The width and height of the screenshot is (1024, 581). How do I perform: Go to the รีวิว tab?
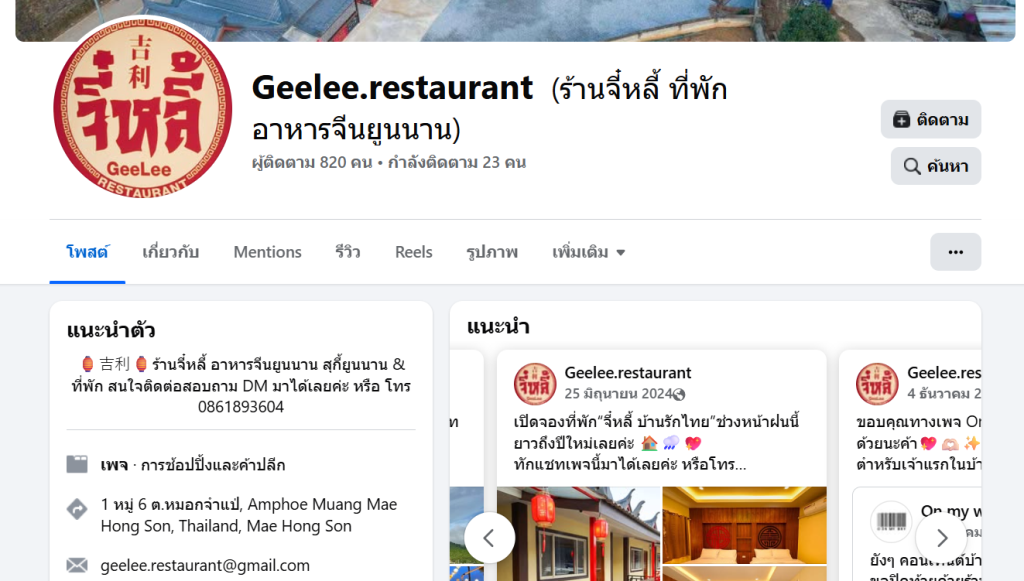[348, 252]
